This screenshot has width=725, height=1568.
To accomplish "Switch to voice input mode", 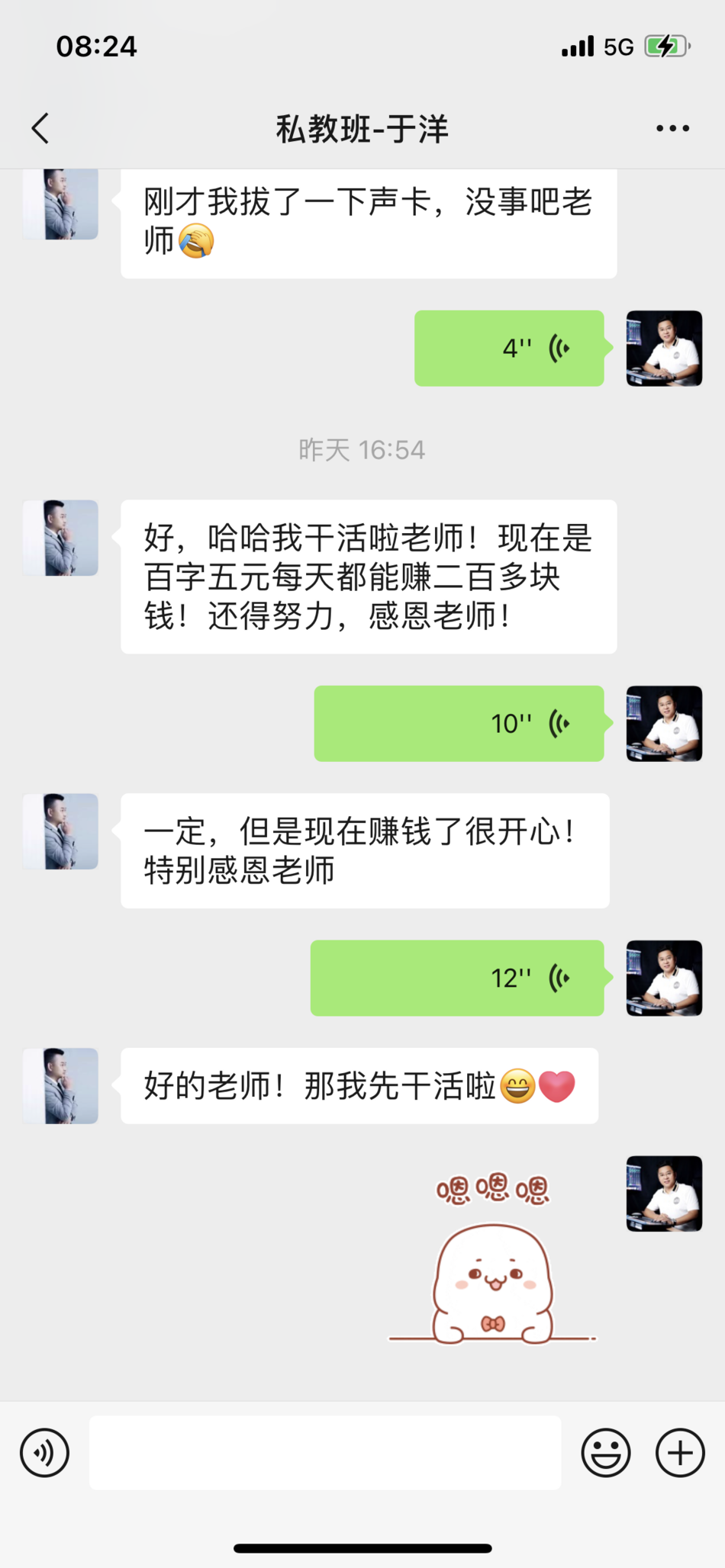I will pyautogui.click(x=45, y=1453).
